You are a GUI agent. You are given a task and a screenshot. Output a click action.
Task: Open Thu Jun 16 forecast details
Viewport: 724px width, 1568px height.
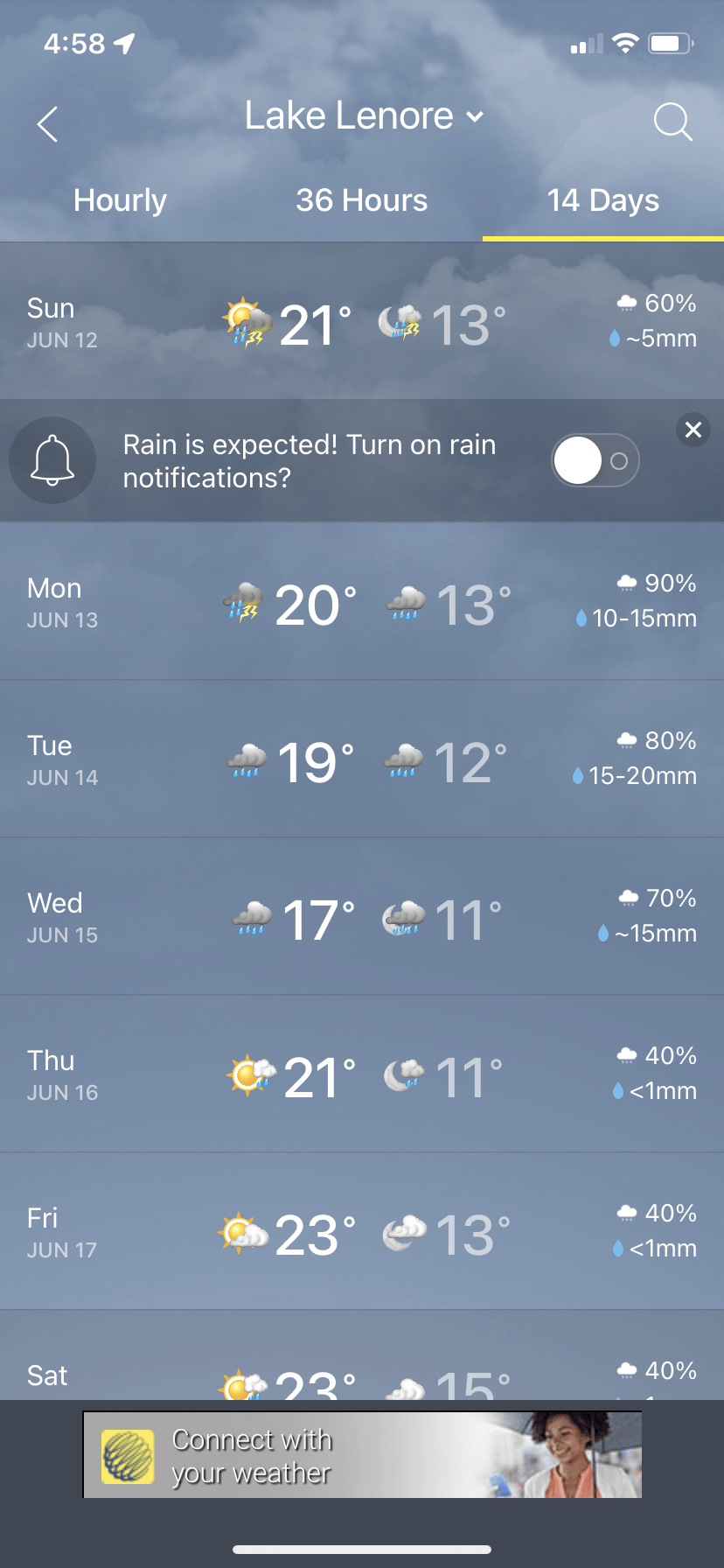(362, 1074)
